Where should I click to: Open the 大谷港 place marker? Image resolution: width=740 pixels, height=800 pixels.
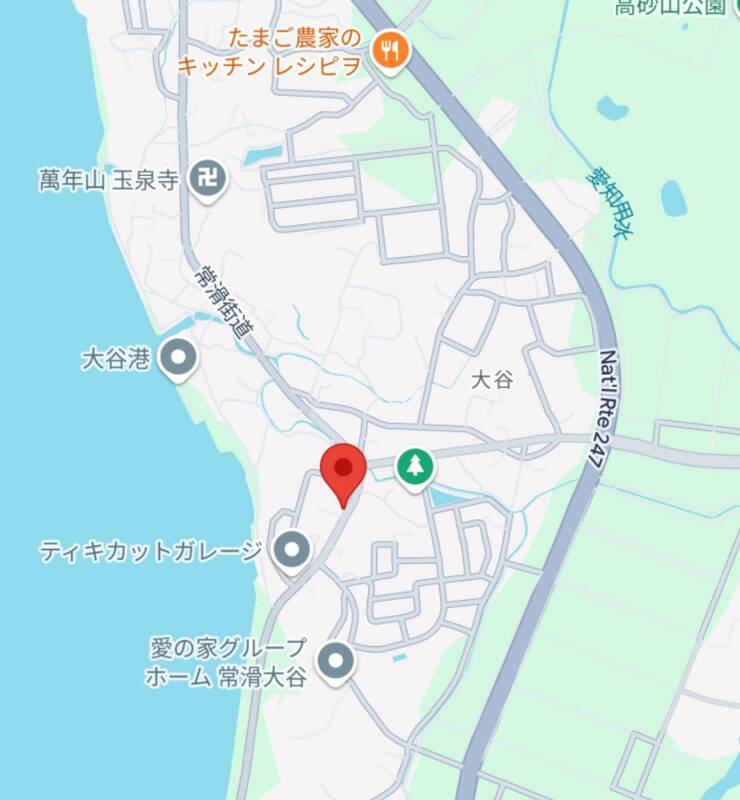179,357
